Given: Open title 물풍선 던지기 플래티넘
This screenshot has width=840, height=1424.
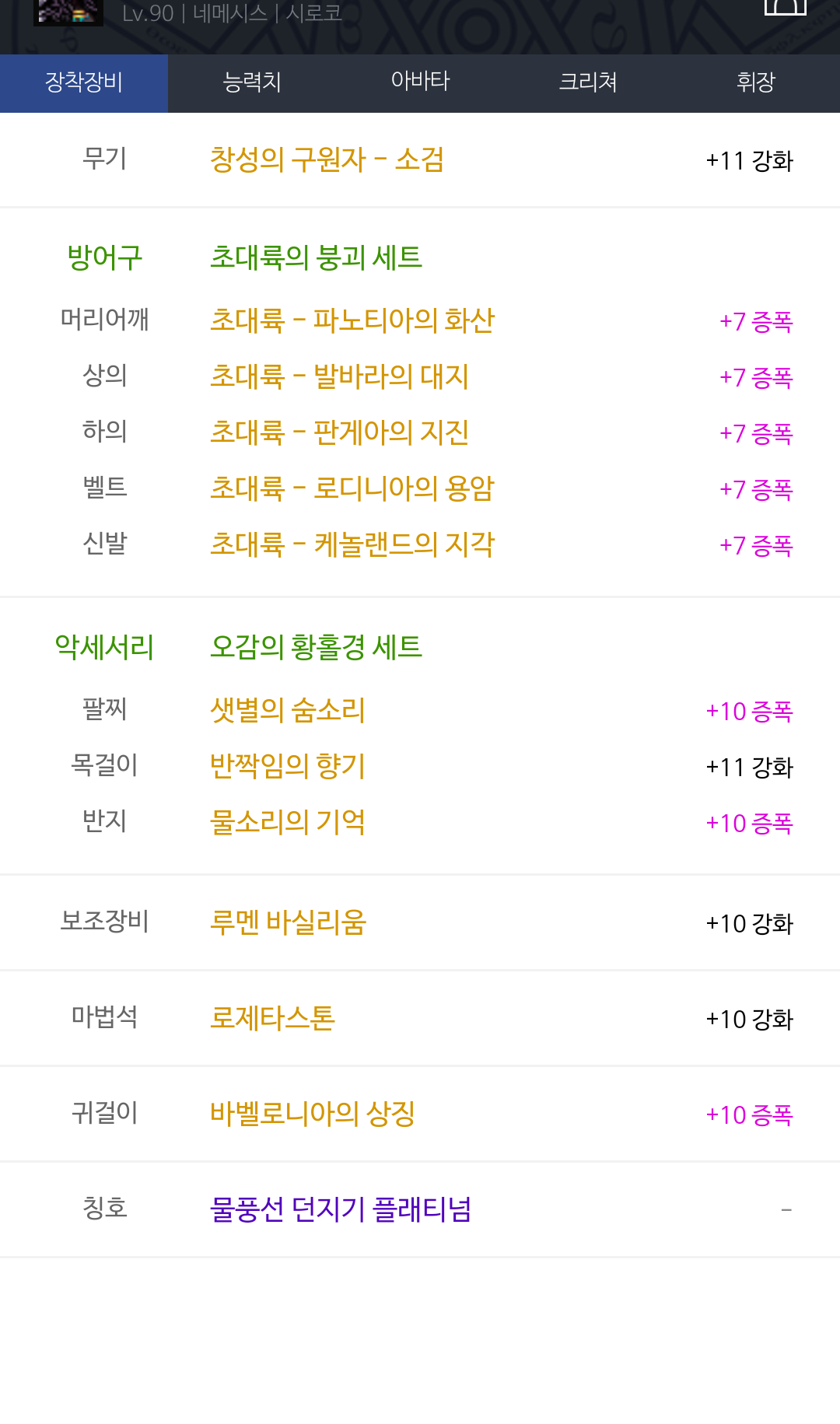Looking at the screenshot, I should point(341,1209).
